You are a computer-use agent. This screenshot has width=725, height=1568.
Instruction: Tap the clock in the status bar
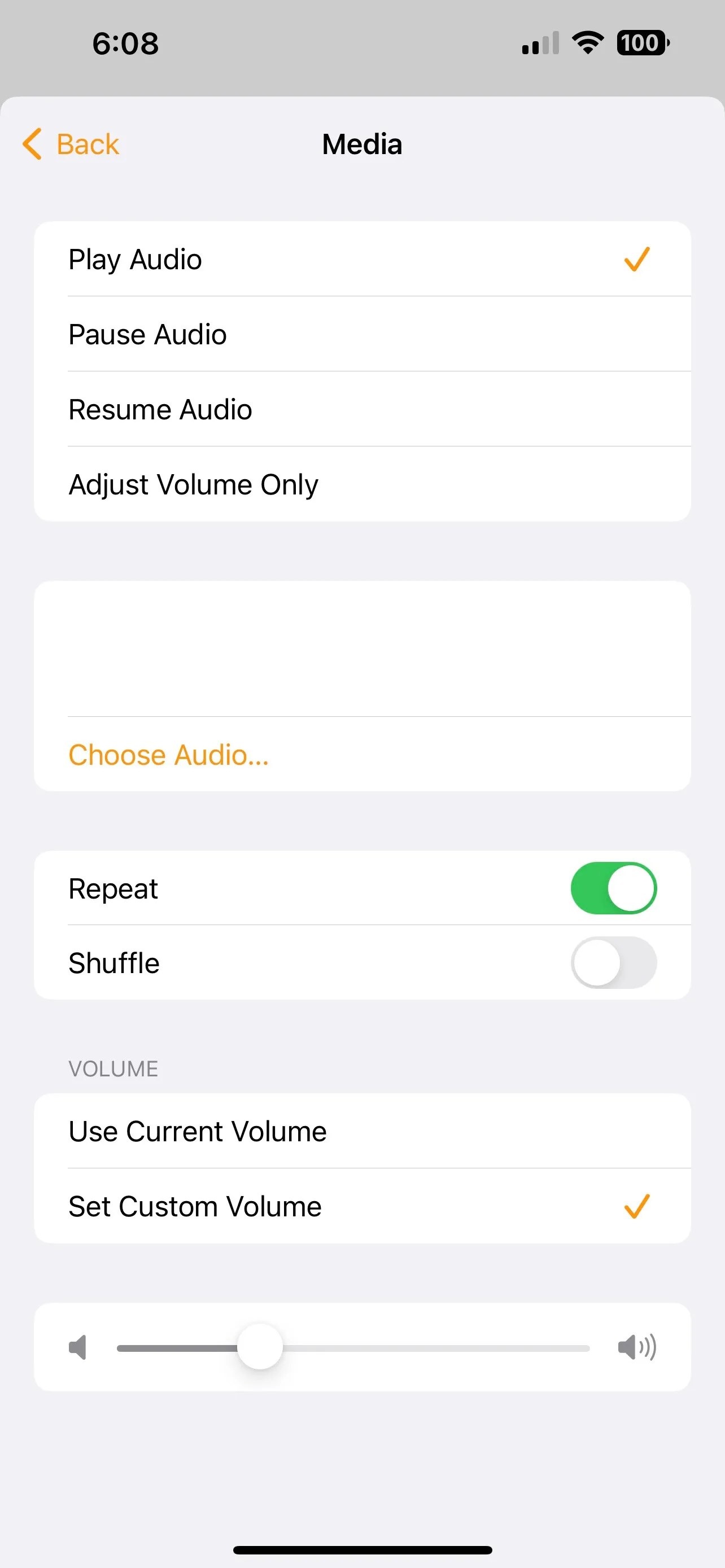[x=125, y=42]
